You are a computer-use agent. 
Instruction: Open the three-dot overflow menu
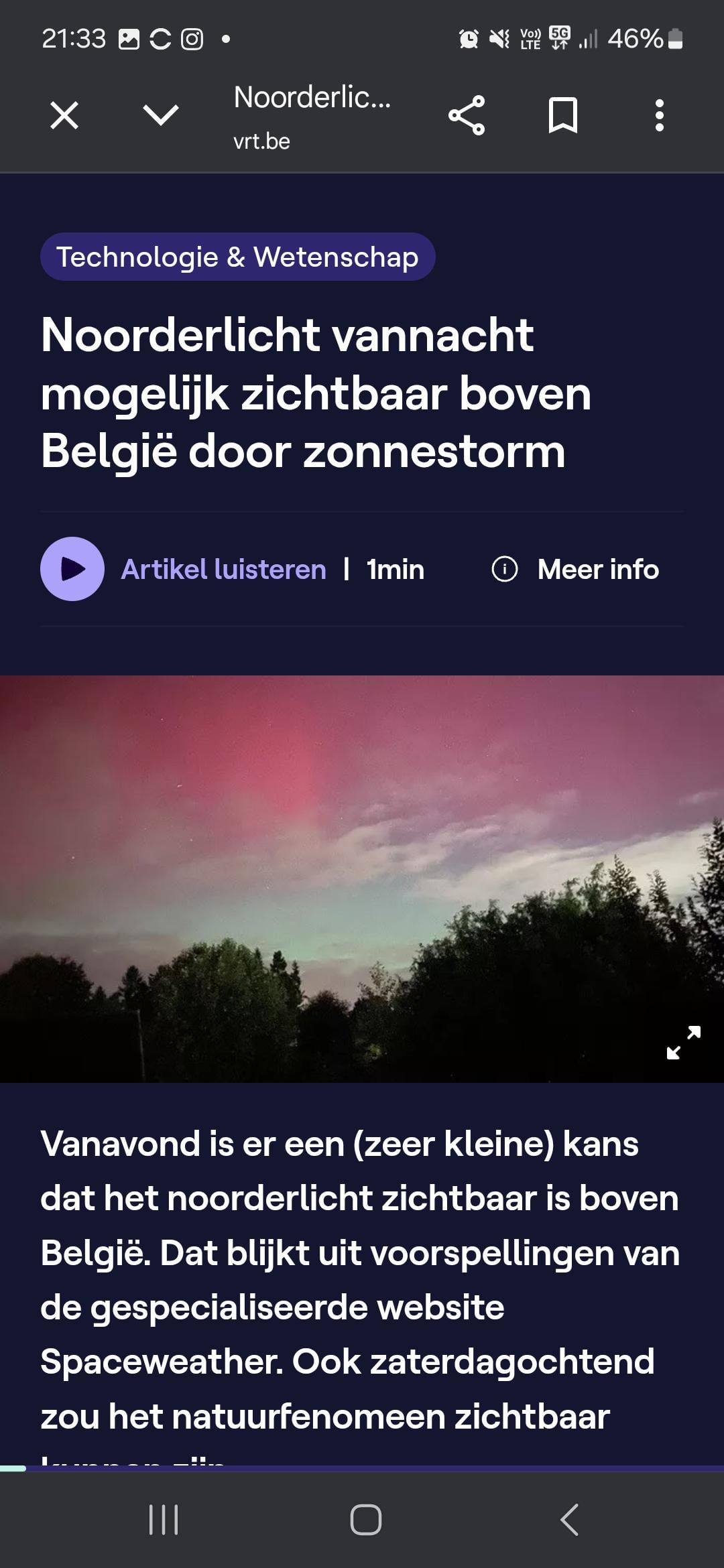pyautogui.click(x=660, y=115)
